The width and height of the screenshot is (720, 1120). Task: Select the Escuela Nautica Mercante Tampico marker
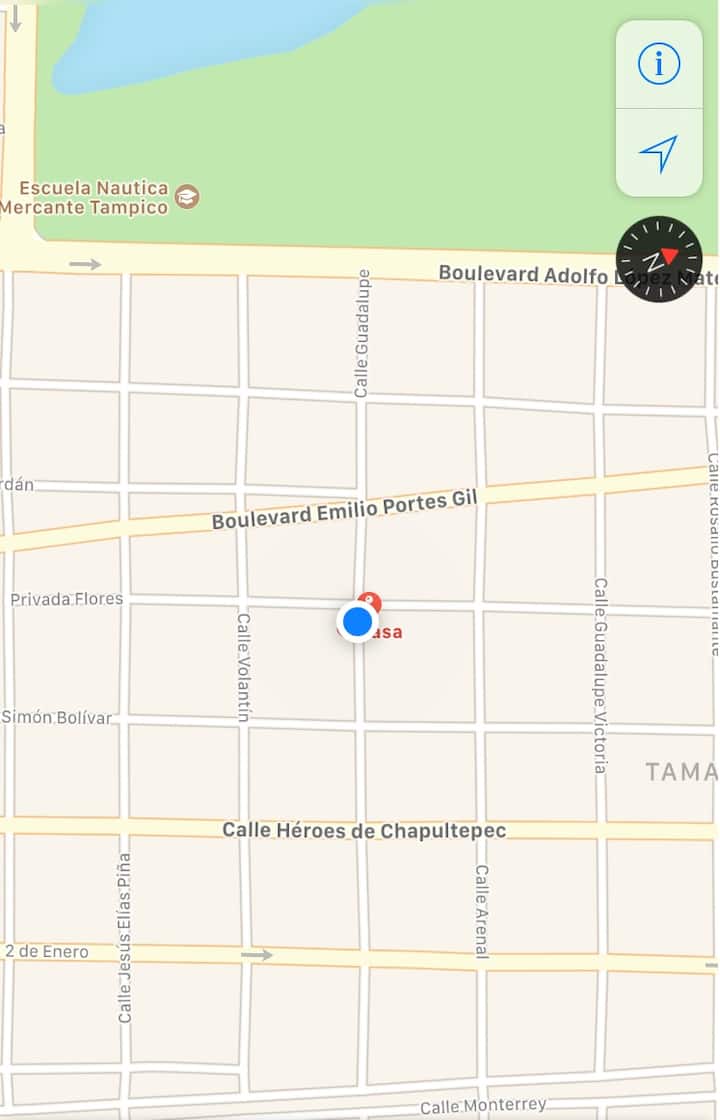click(x=187, y=196)
